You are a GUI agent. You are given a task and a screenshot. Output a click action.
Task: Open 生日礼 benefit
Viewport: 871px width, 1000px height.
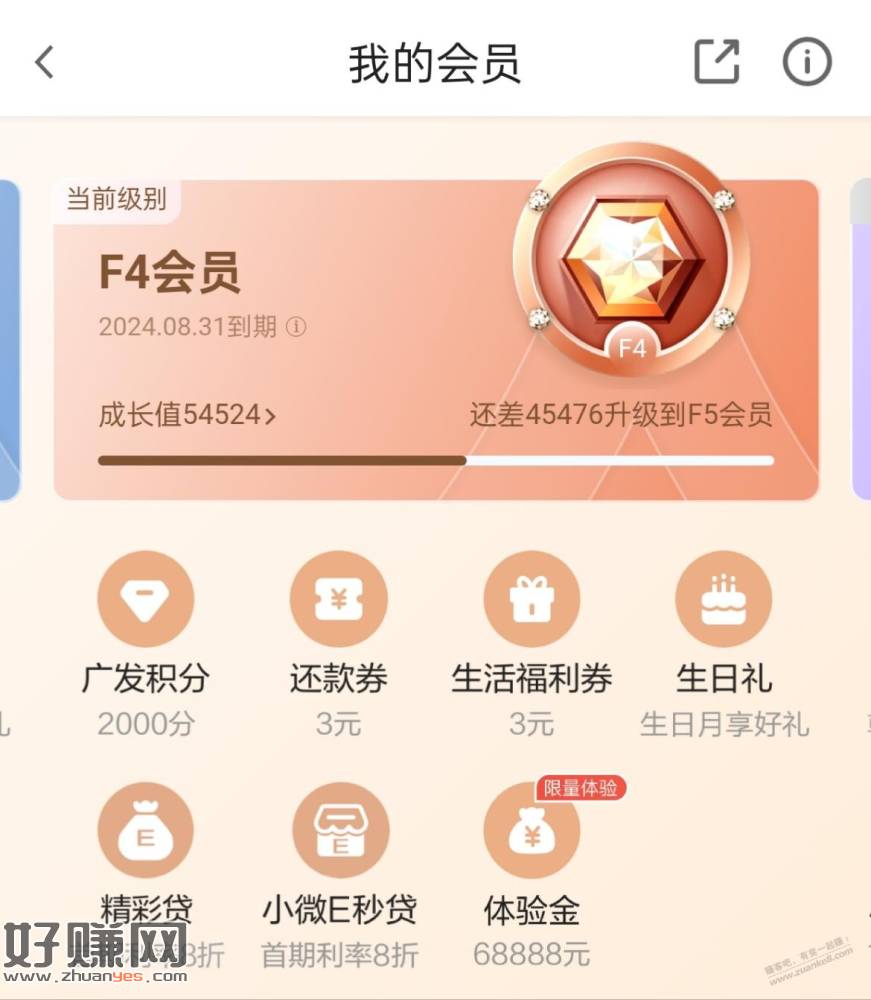click(724, 600)
